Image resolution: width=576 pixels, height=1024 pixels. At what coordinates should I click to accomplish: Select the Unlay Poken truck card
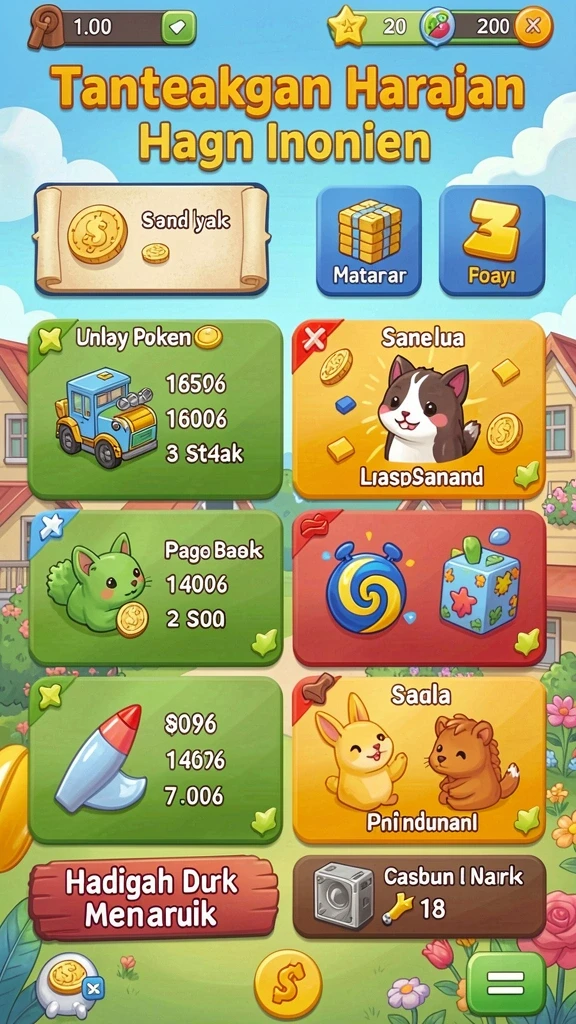point(155,409)
